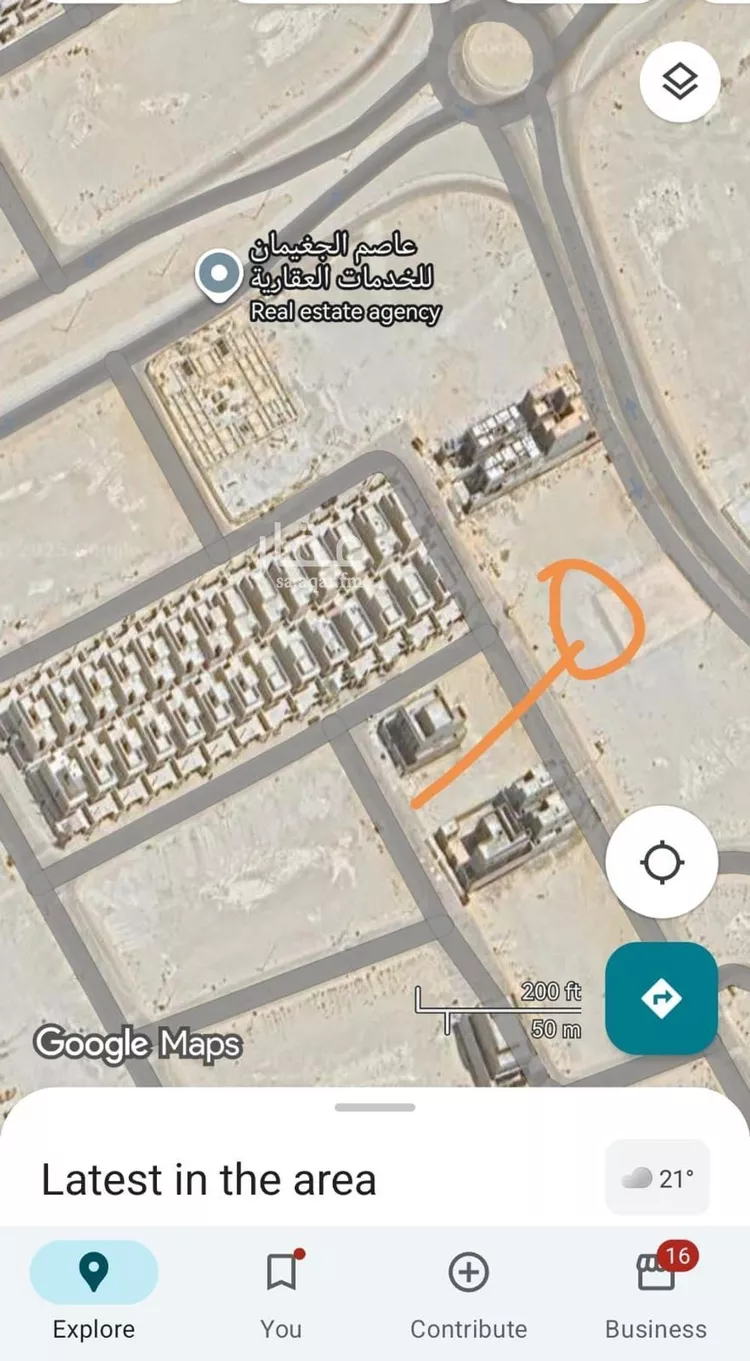Image resolution: width=750 pixels, height=1361 pixels.
Task: Open Business via the briefcase icon
Action: point(655,1271)
